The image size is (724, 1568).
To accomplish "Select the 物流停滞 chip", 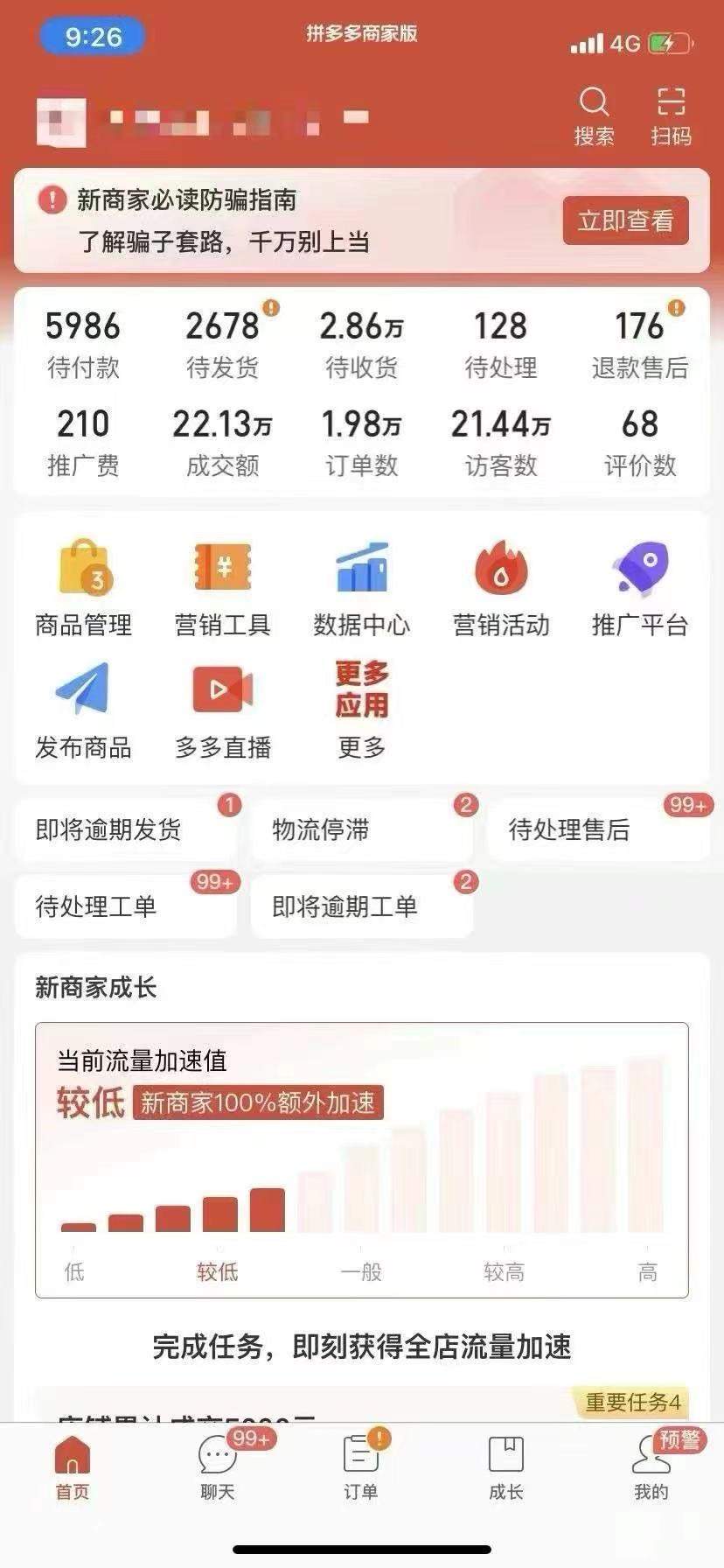I will click(x=360, y=829).
